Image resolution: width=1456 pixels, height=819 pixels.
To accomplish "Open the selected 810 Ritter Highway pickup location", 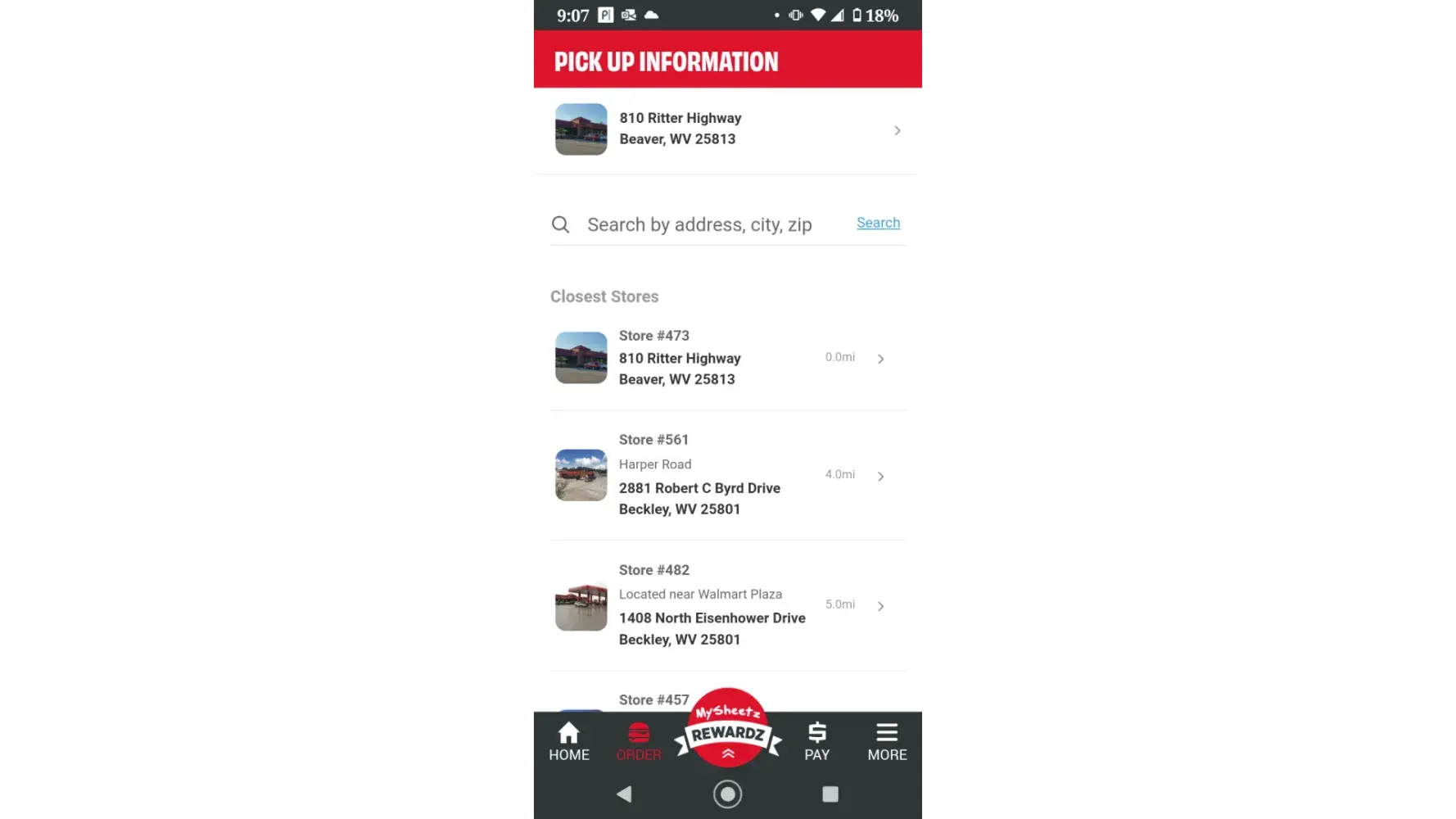I will pos(726,129).
